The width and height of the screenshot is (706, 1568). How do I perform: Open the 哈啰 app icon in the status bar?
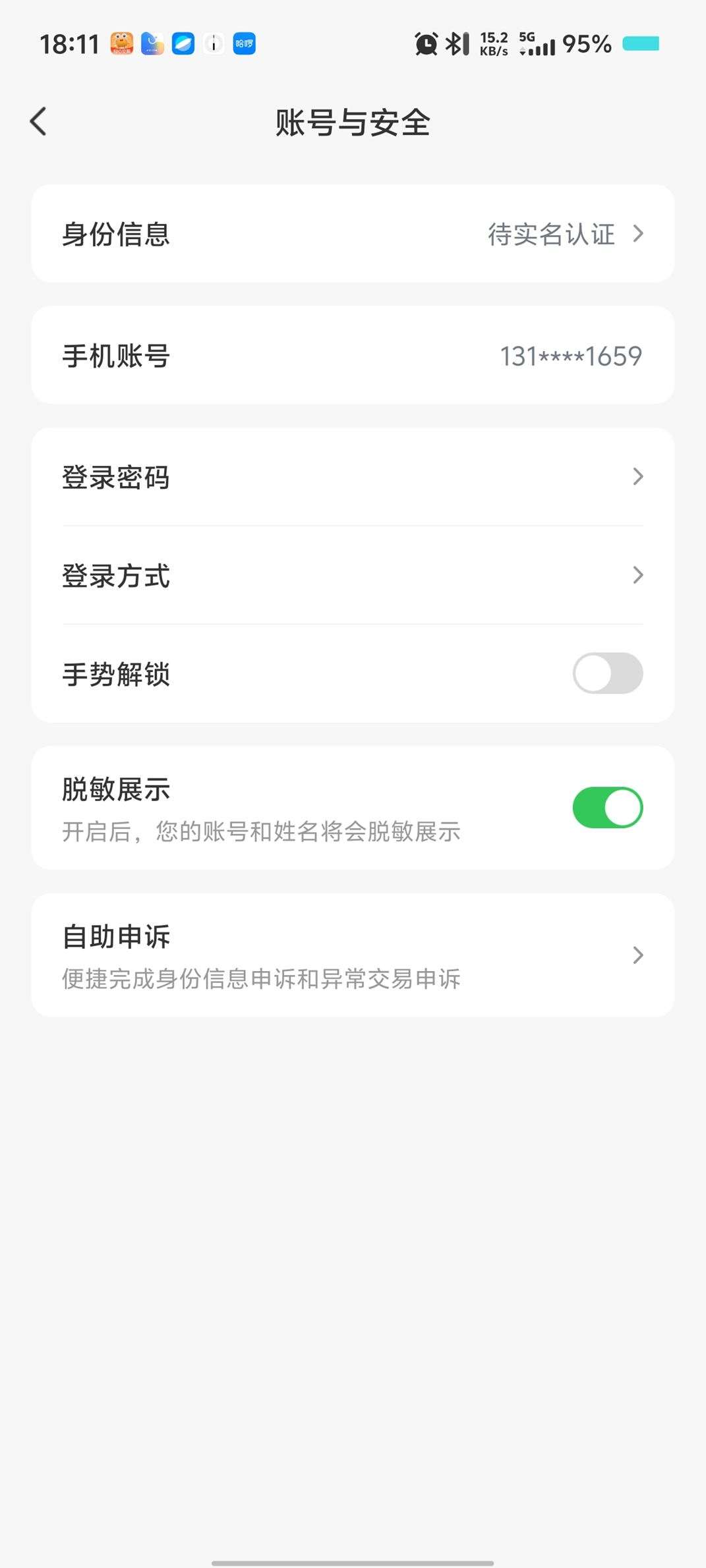coord(243,43)
